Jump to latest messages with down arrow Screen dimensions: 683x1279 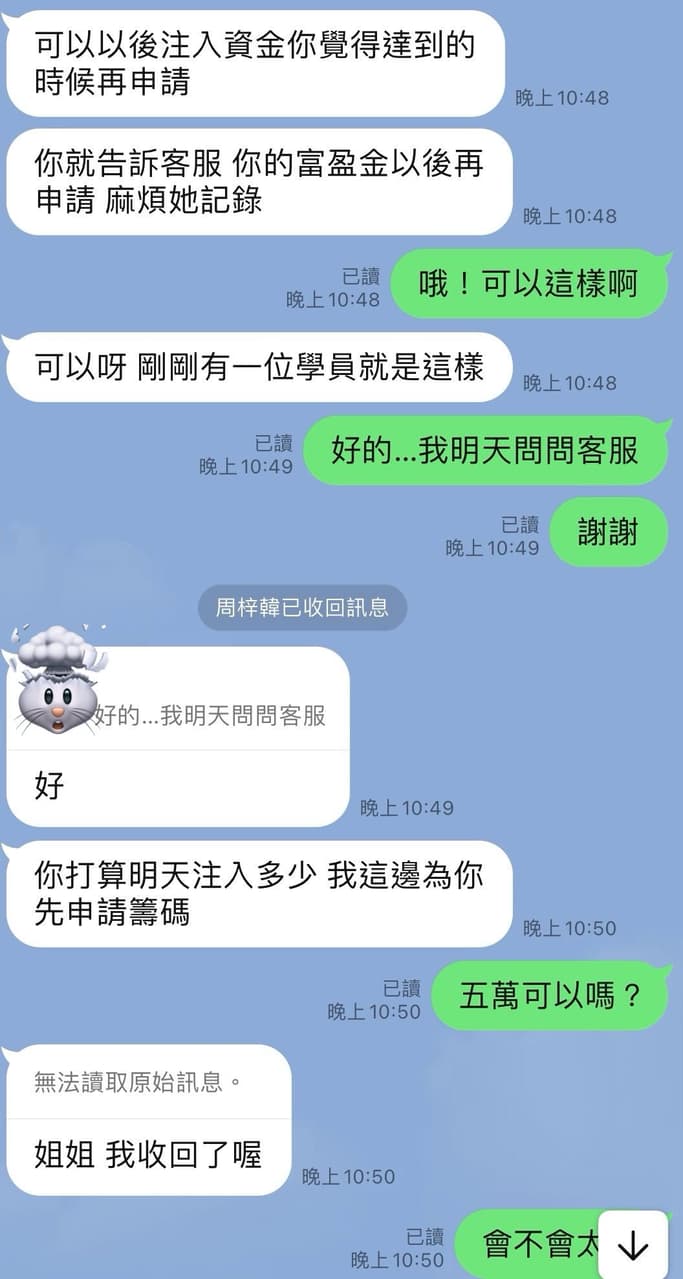tap(633, 1246)
